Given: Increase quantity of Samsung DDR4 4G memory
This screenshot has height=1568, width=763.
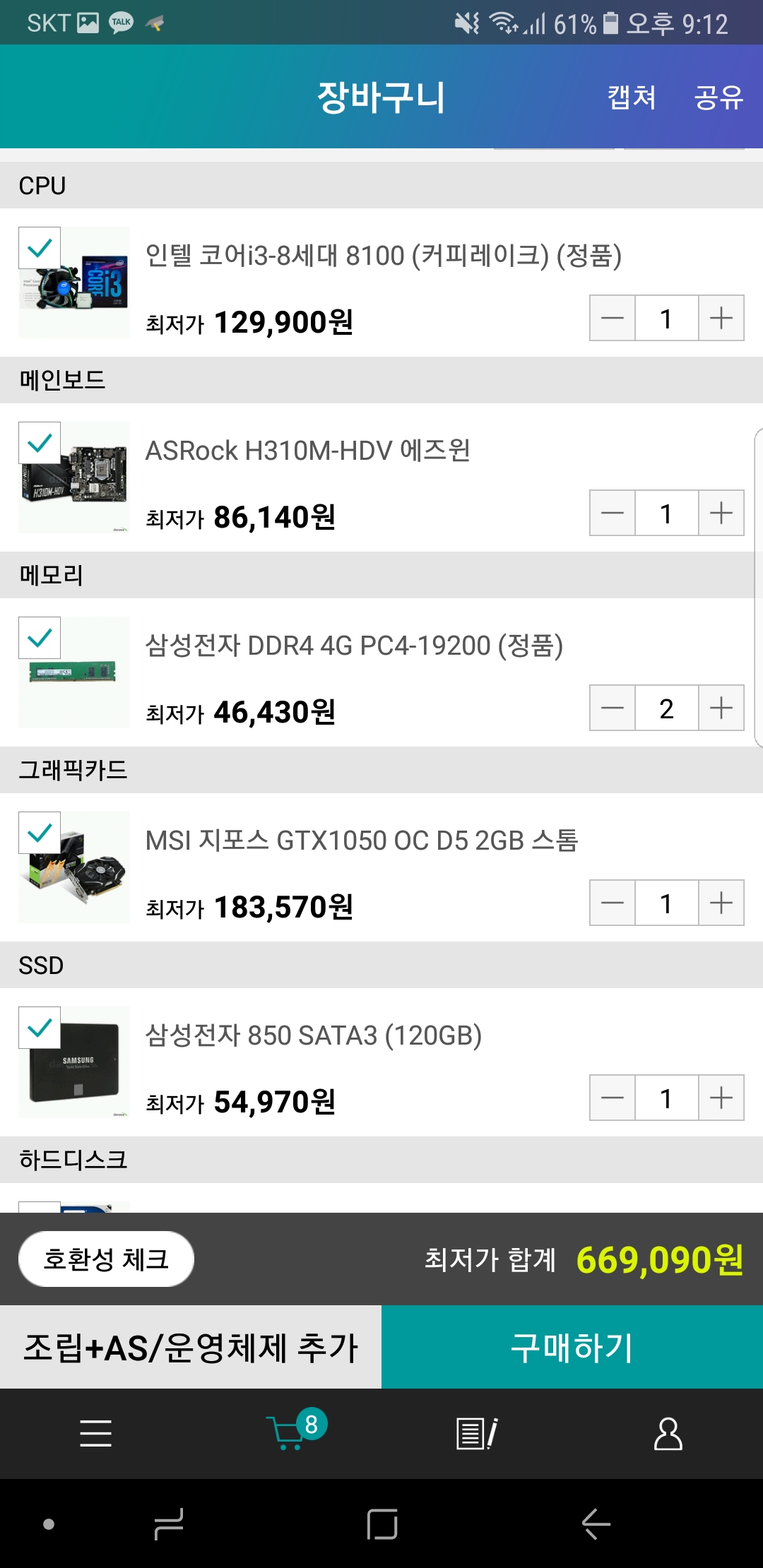Looking at the screenshot, I should click(721, 708).
